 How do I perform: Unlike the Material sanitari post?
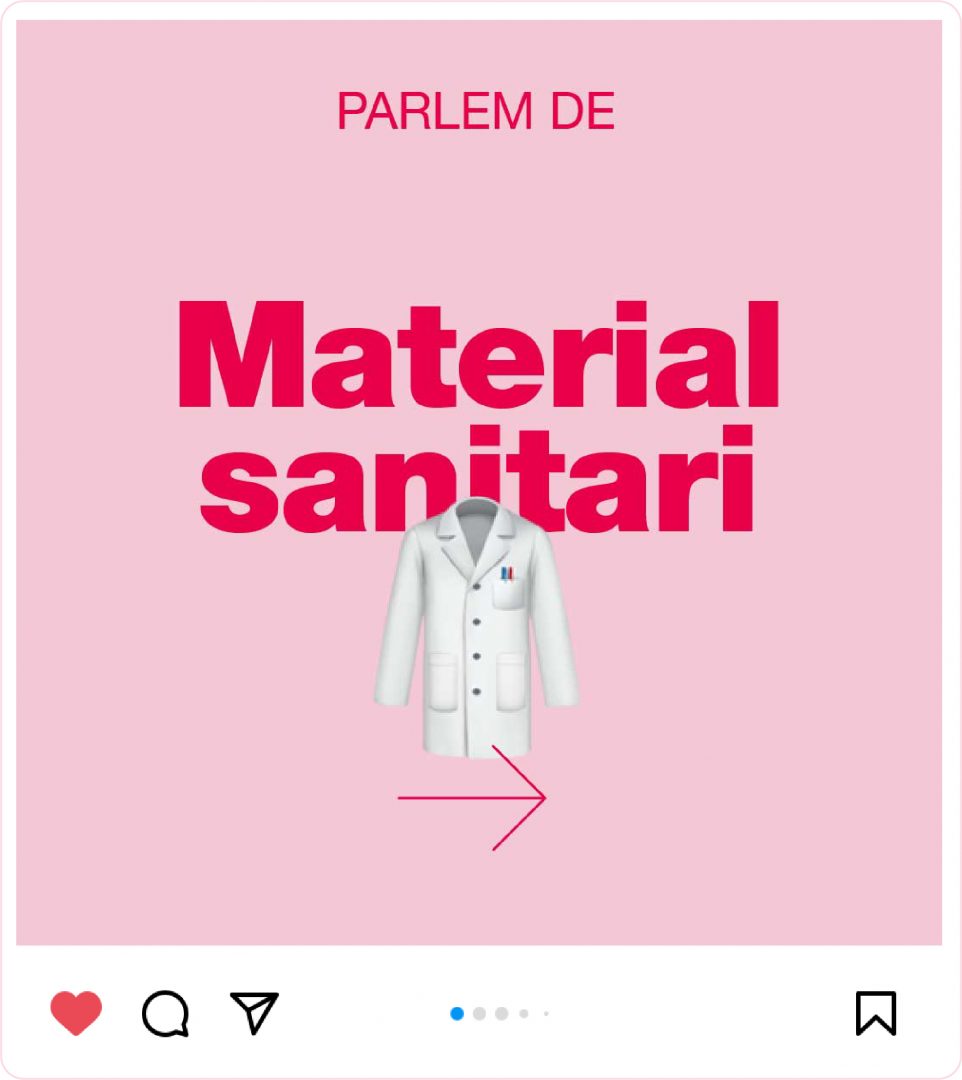coord(76,1013)
